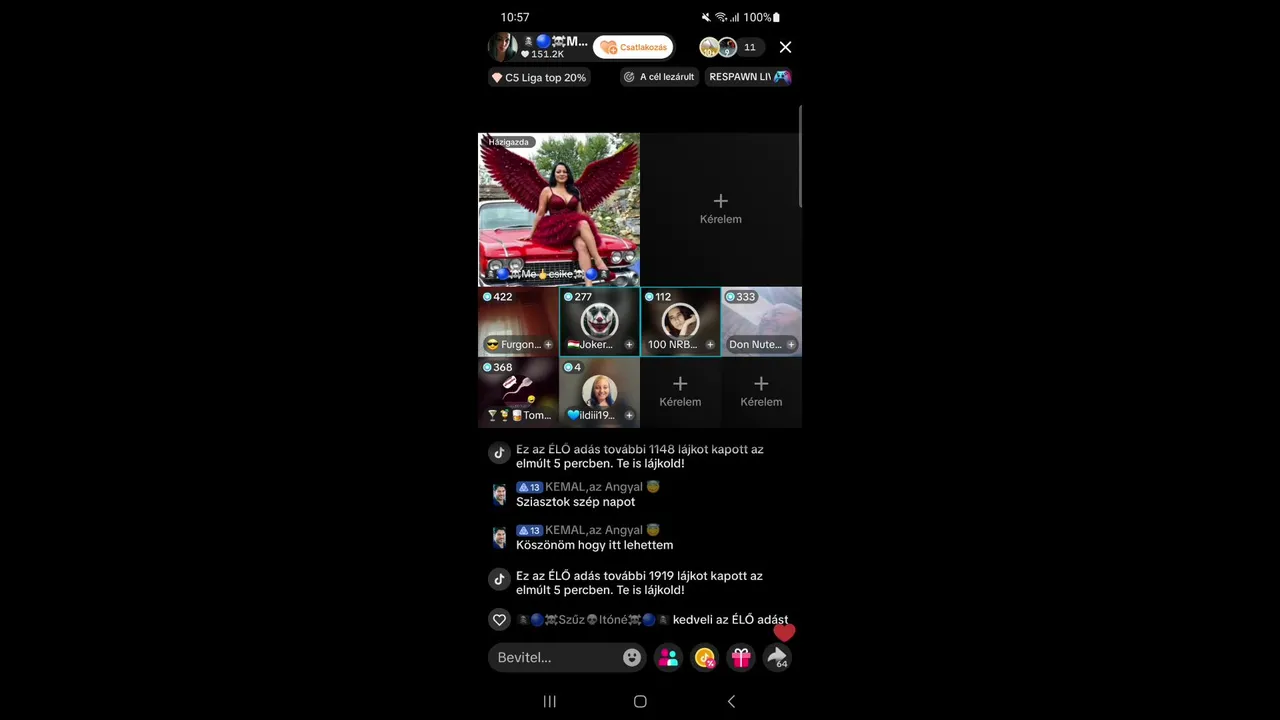Share the live stream
Screen dimensions: 1280x720
point(777,657)
